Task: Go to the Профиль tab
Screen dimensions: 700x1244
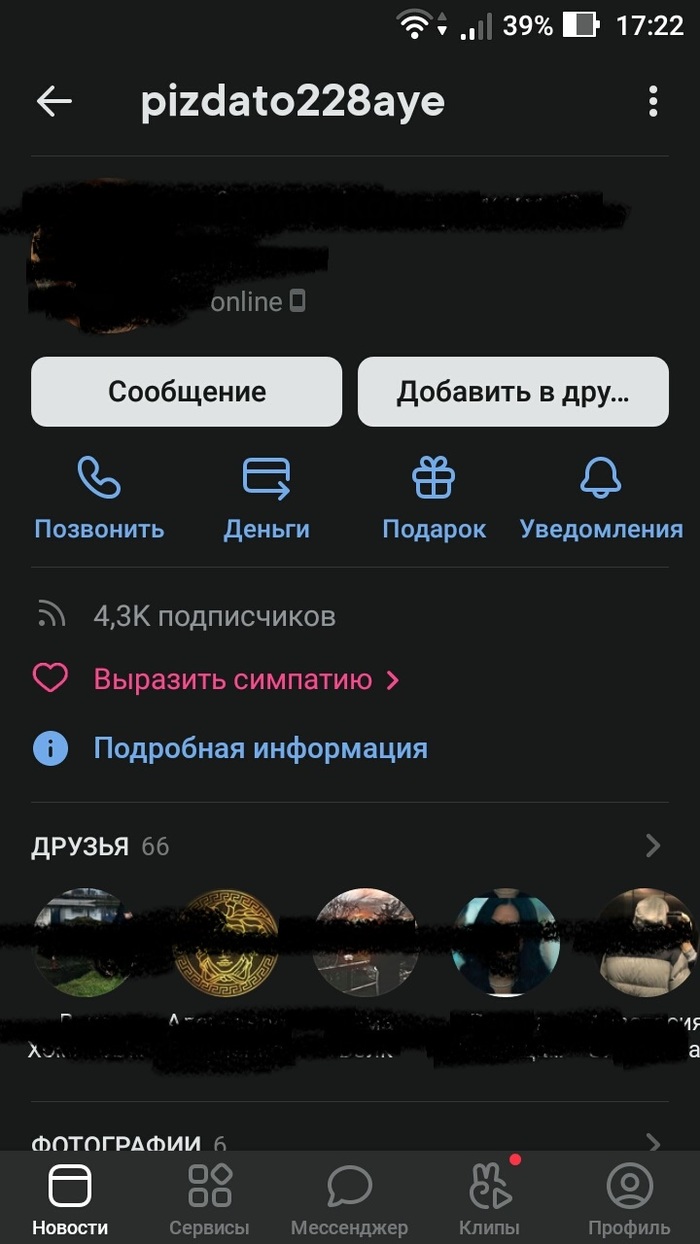Action: pos(629,1200)
